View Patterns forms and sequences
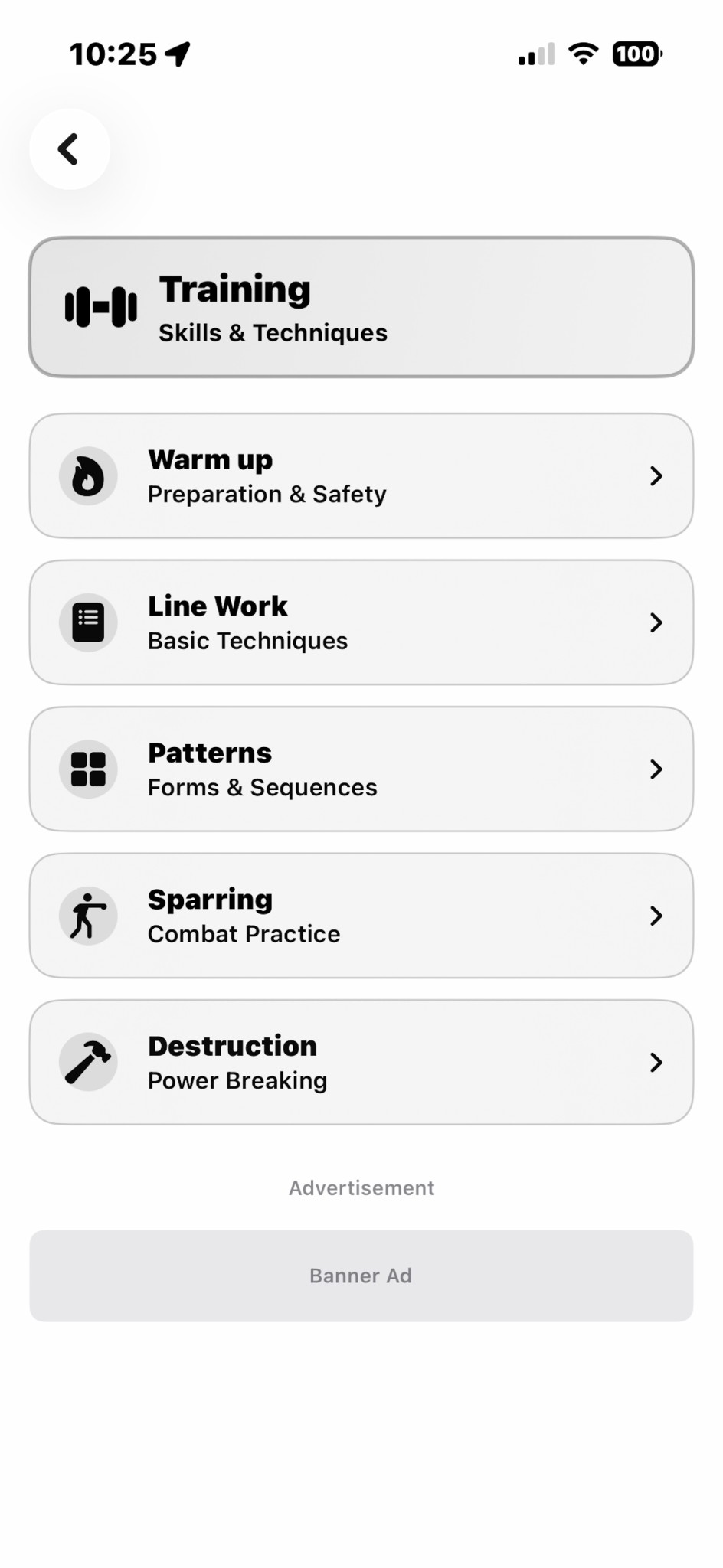Image resolution: width=723 pixels, height=1568 pixels. click(361, 769)
